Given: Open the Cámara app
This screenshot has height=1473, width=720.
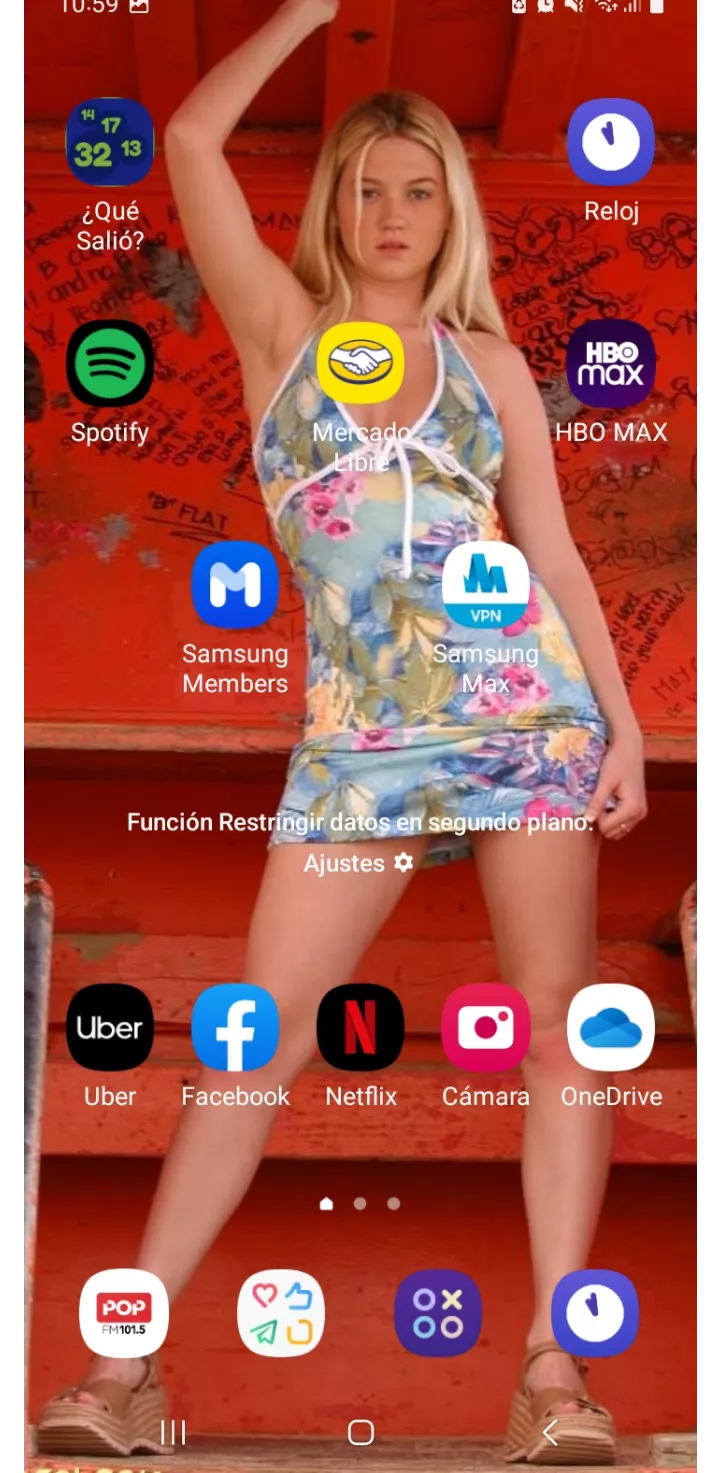Looking at the screenshot, I should coord(486,1026).
